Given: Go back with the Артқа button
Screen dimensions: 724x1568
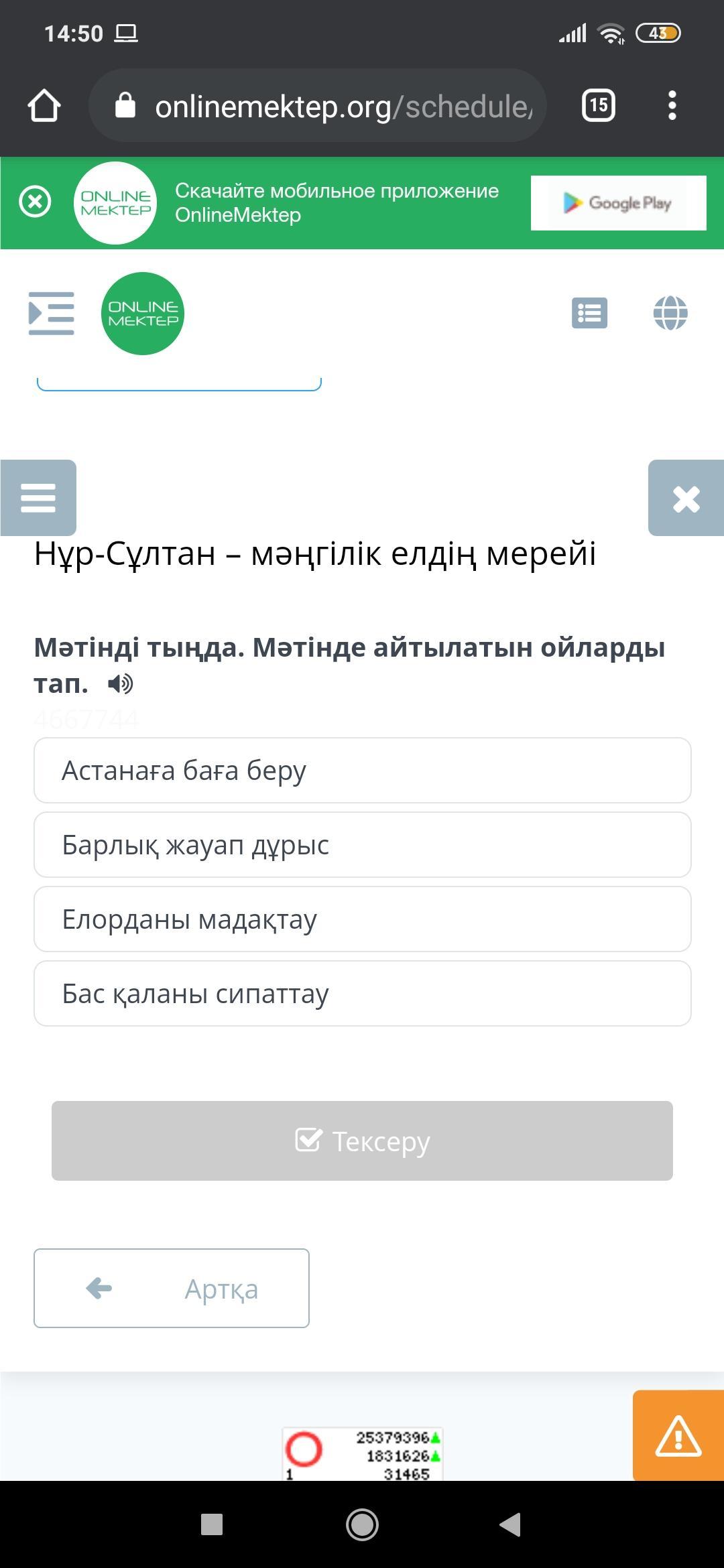Looking at the screenshot, I should pyautogui.click(x=172, y=1288).
